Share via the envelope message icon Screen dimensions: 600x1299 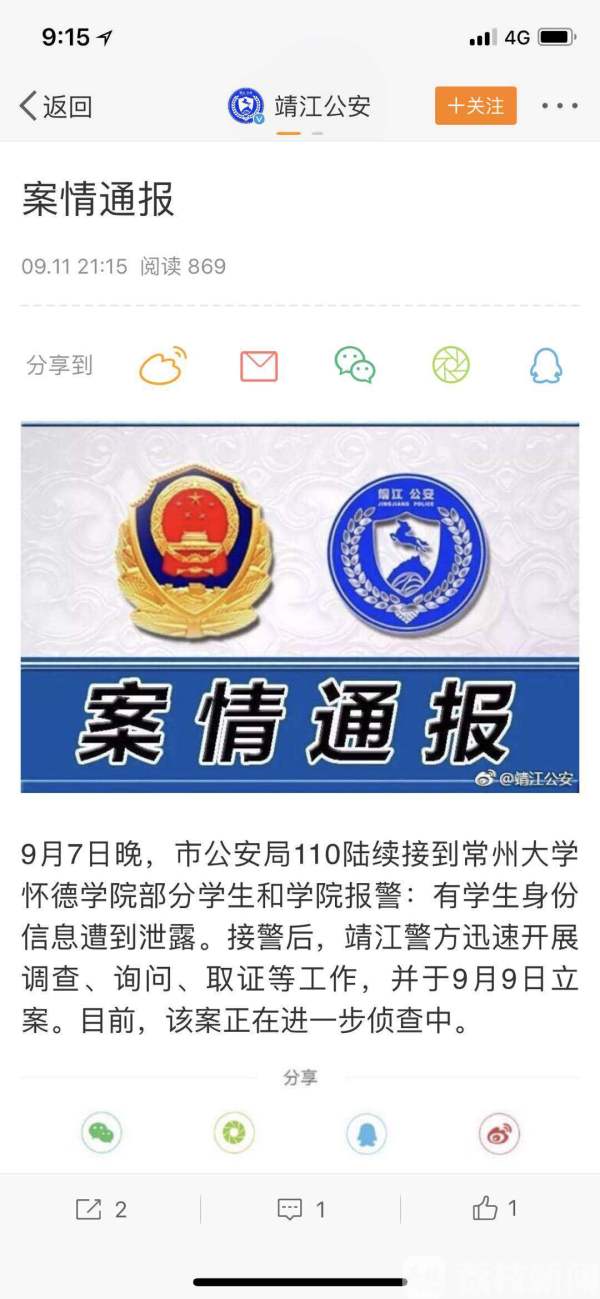(258, 366)
